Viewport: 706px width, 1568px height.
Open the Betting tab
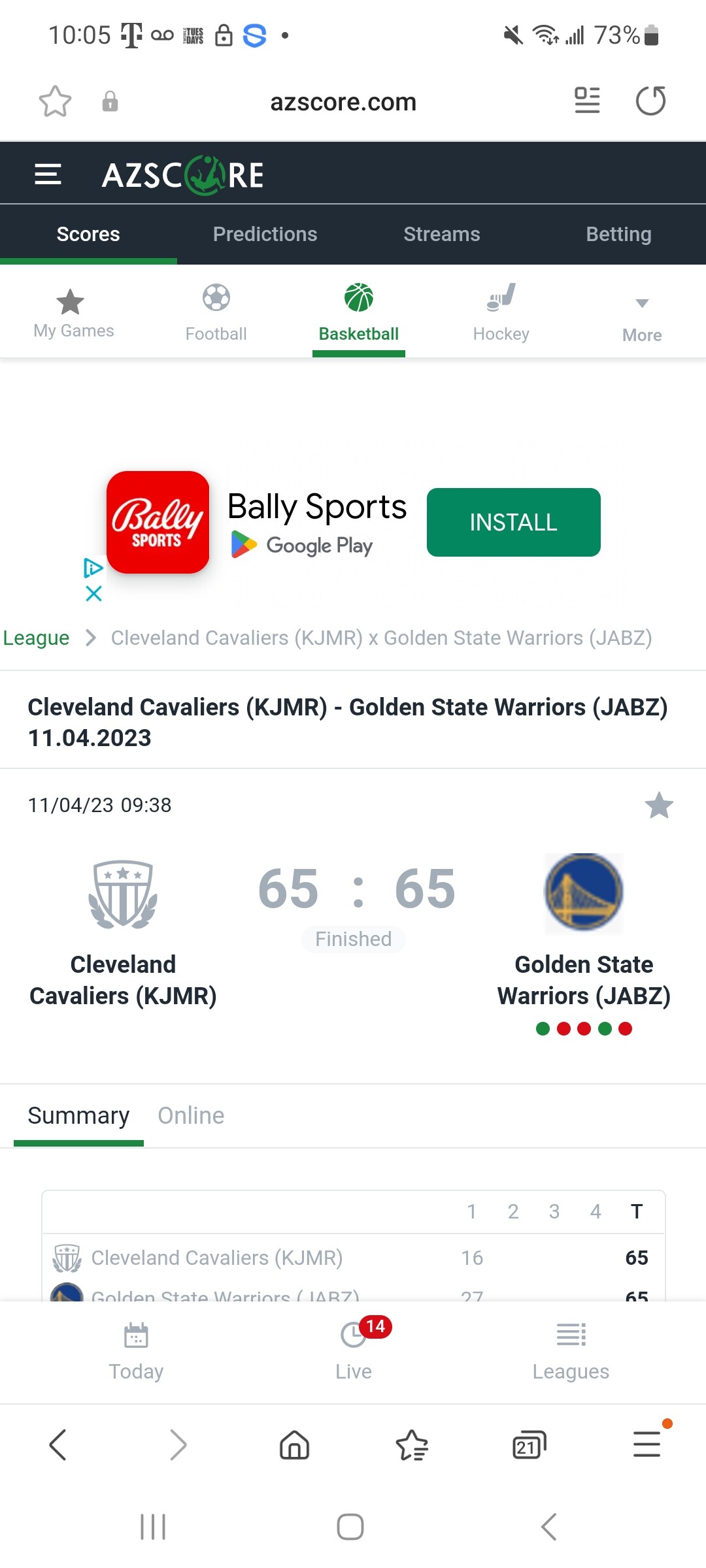[x=618, y=234]
